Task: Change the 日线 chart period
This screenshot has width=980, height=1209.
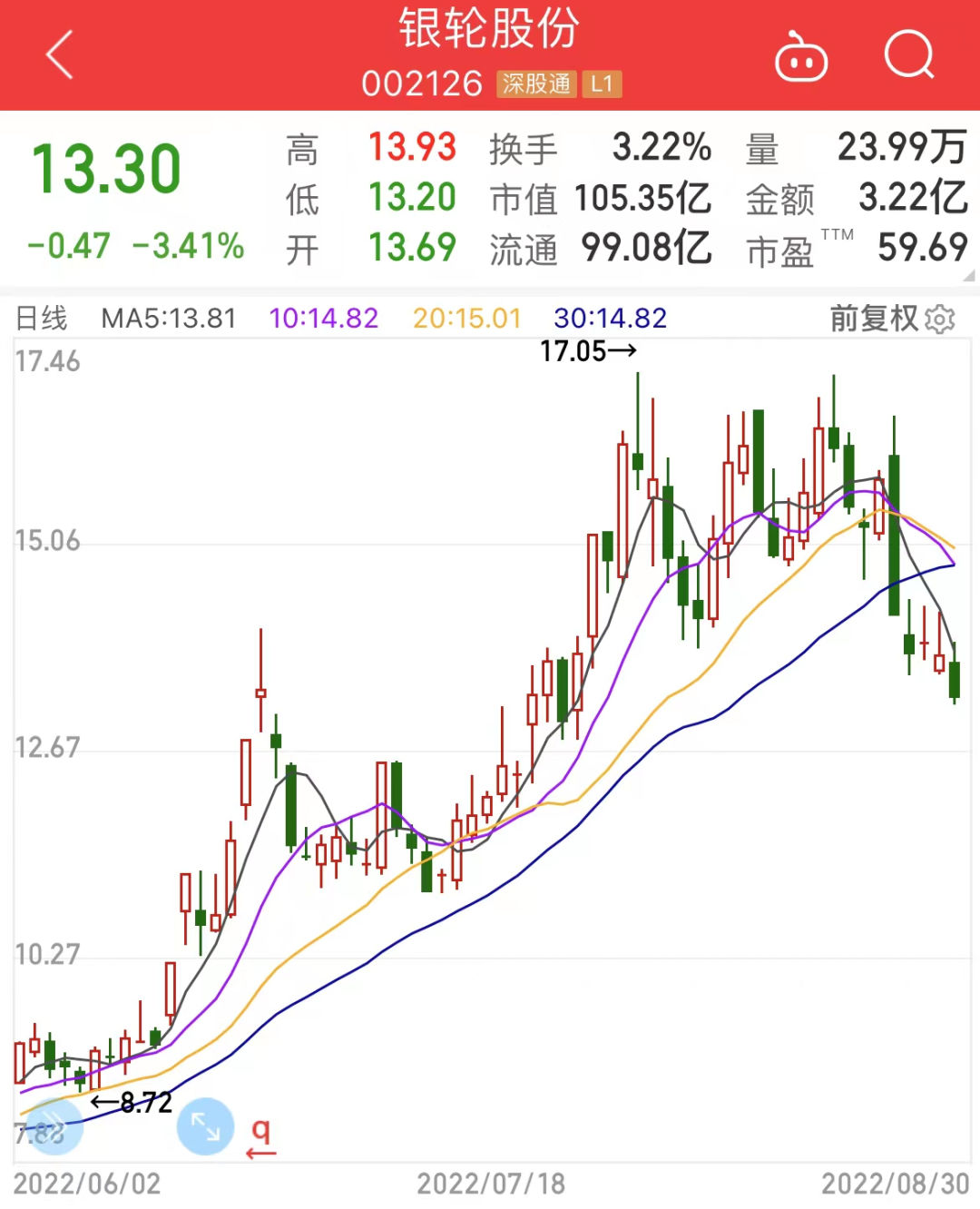Action: [42, 319]
